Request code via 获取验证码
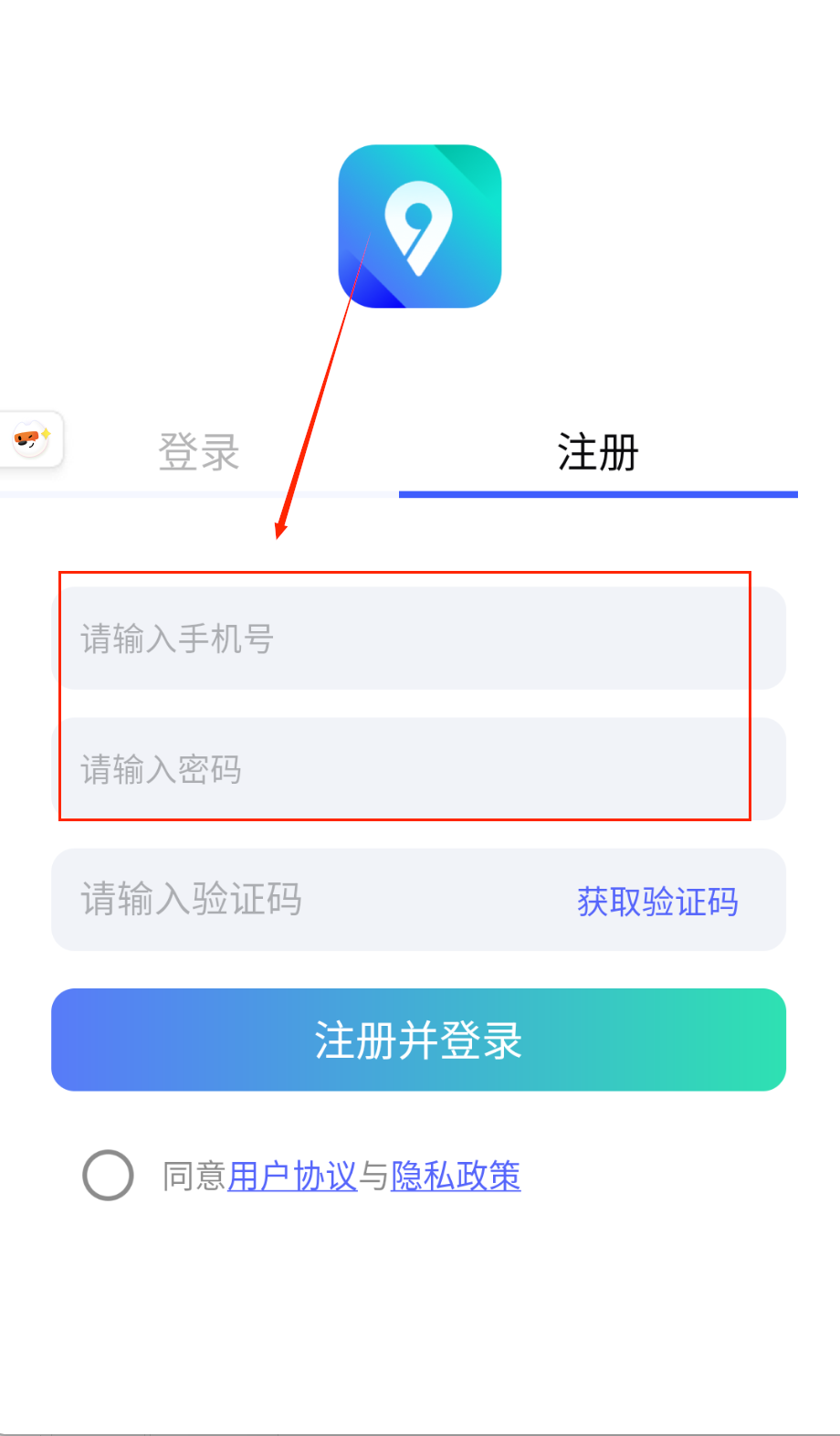840x1436 pixels. pyautogui.click(x=657, y=902)
